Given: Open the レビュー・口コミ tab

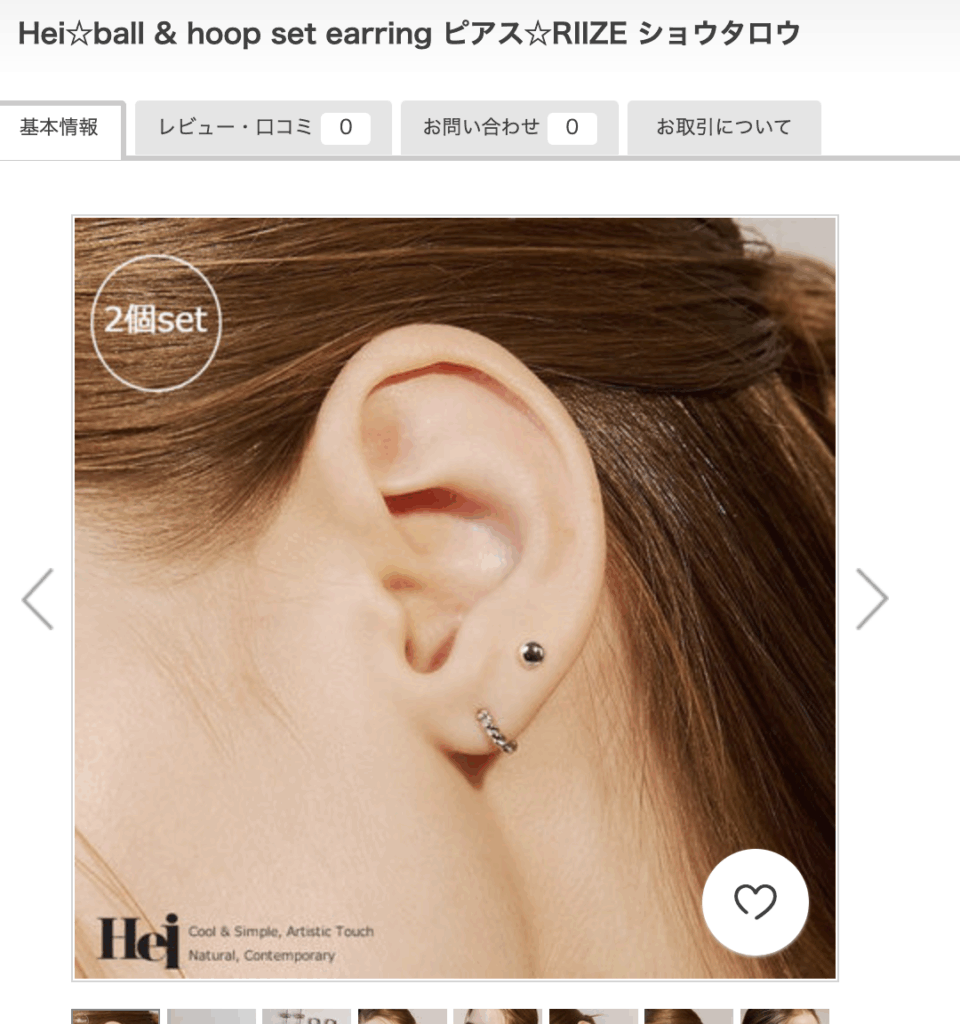Looking at the screenshot, I should (262, 128).
